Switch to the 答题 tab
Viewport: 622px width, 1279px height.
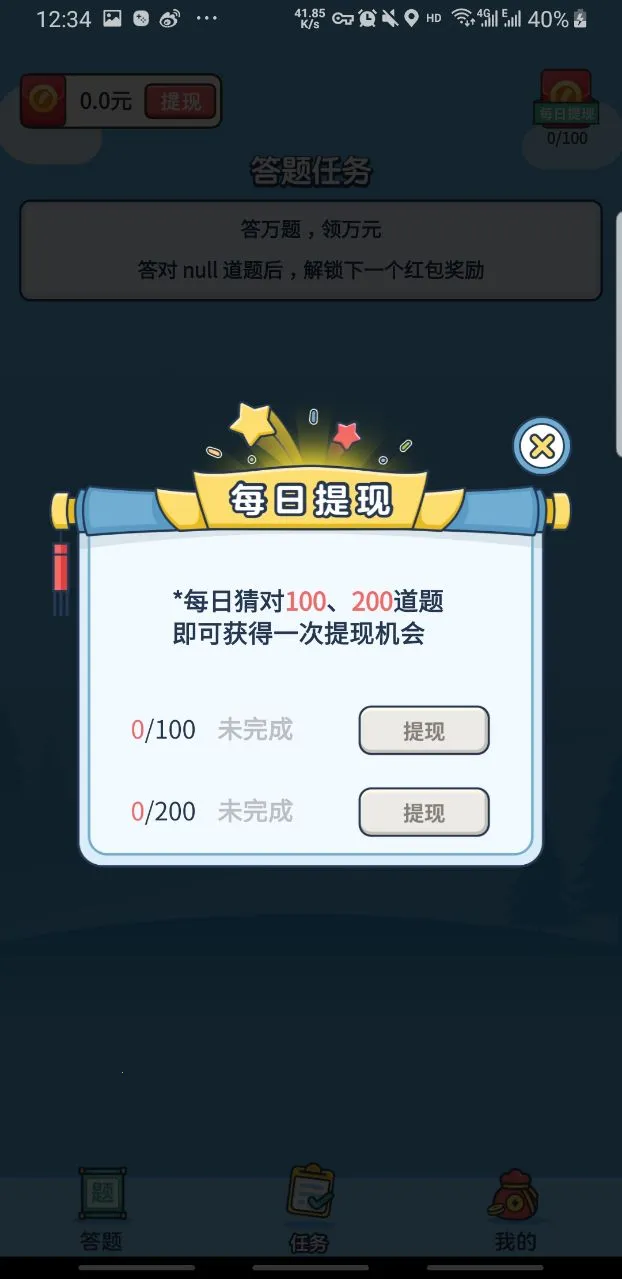point(101,1209)
